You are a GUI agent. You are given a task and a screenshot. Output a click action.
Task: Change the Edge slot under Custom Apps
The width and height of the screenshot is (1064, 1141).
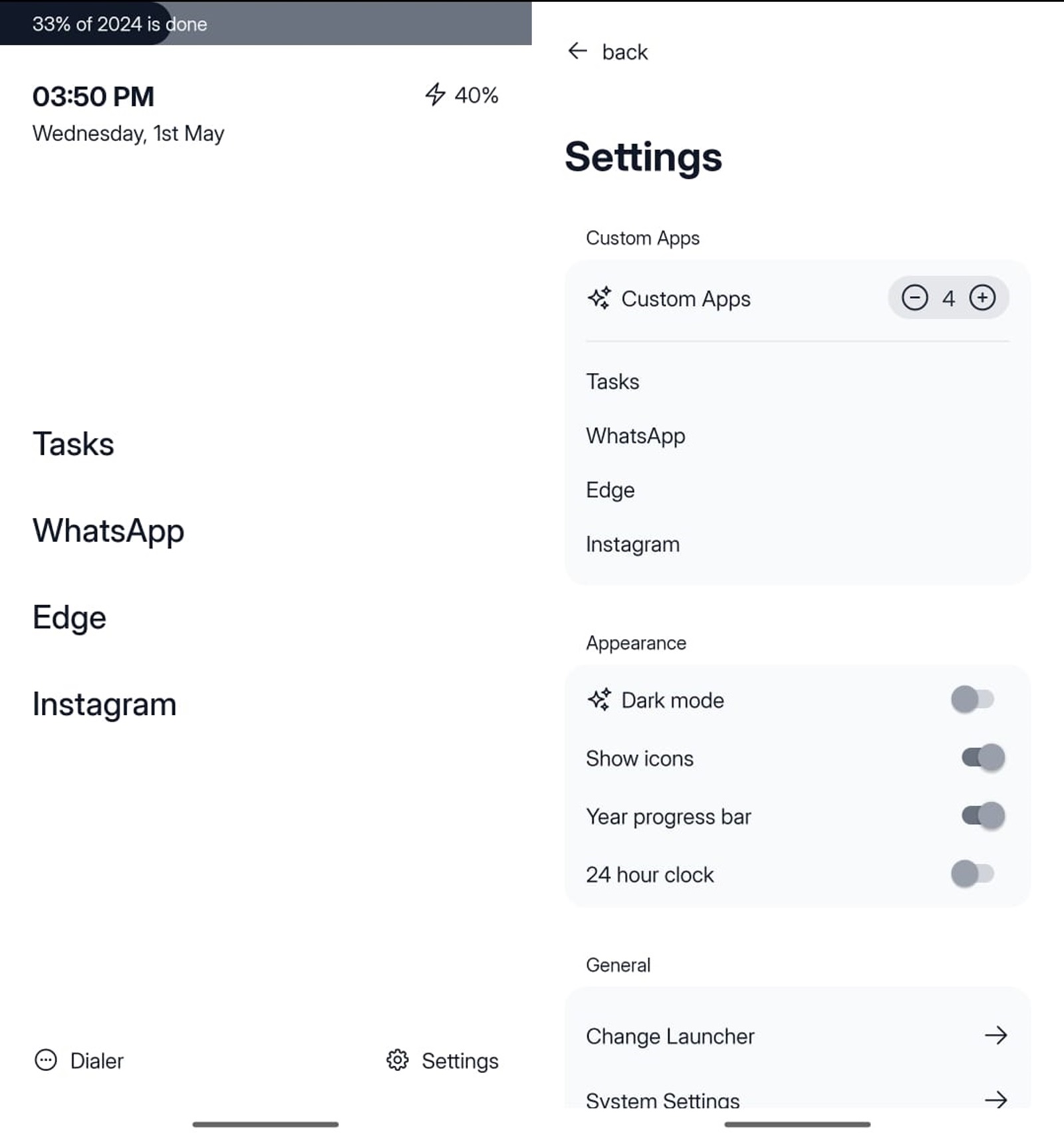pos(610,490)
